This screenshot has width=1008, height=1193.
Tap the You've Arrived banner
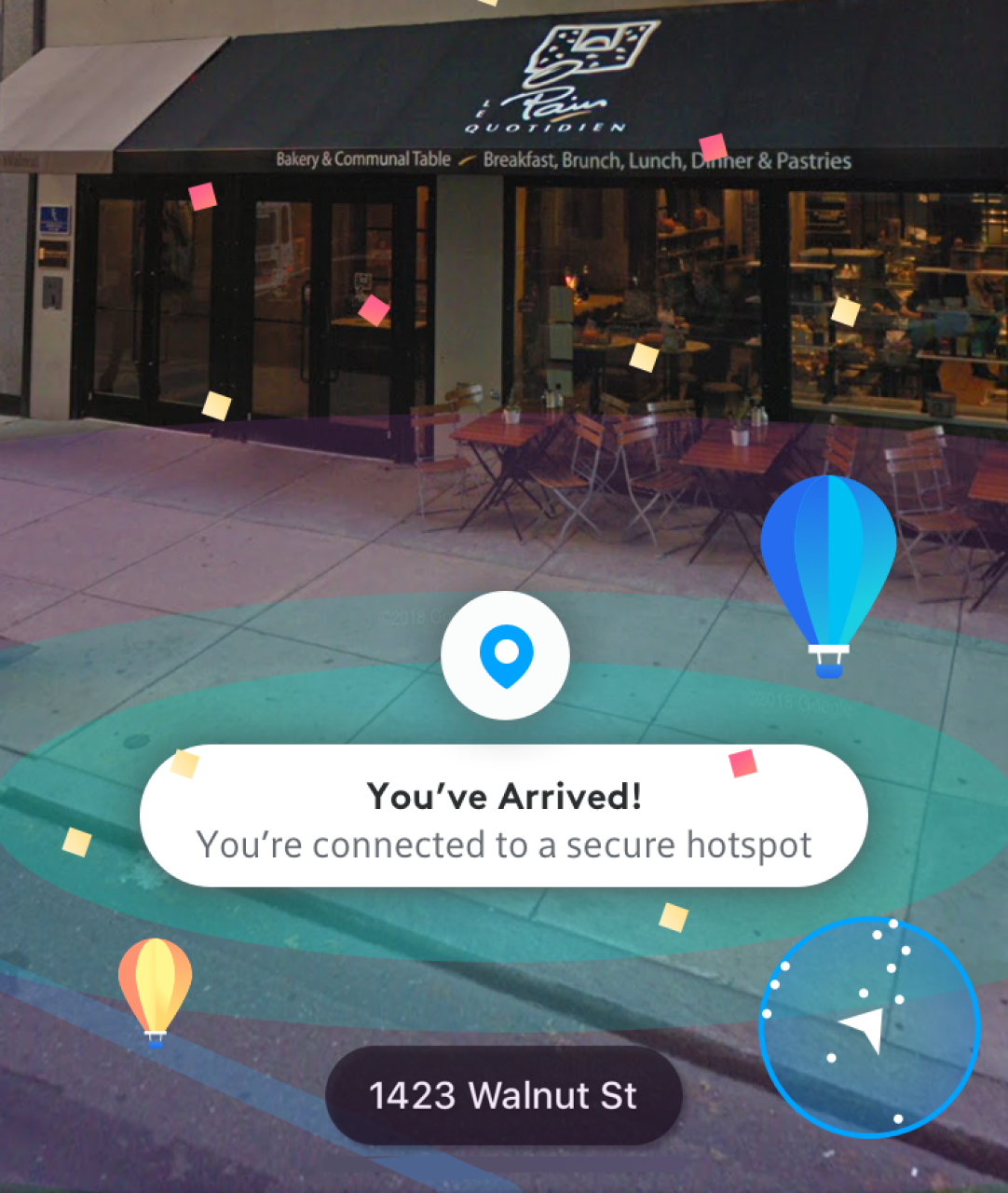tap(503, 816)
